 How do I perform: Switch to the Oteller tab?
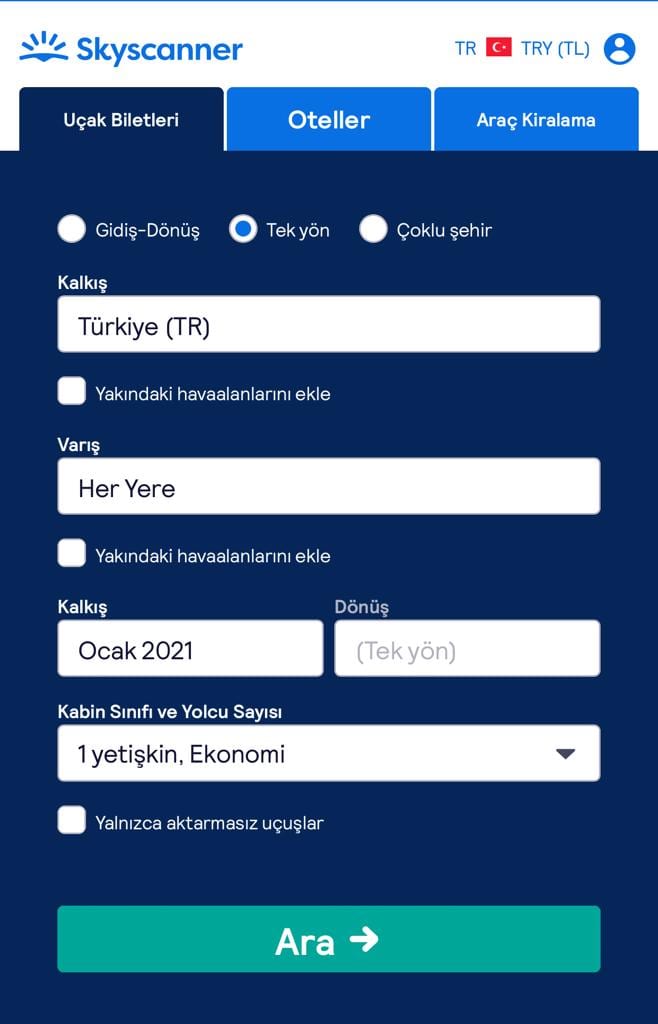click(329, 120)
